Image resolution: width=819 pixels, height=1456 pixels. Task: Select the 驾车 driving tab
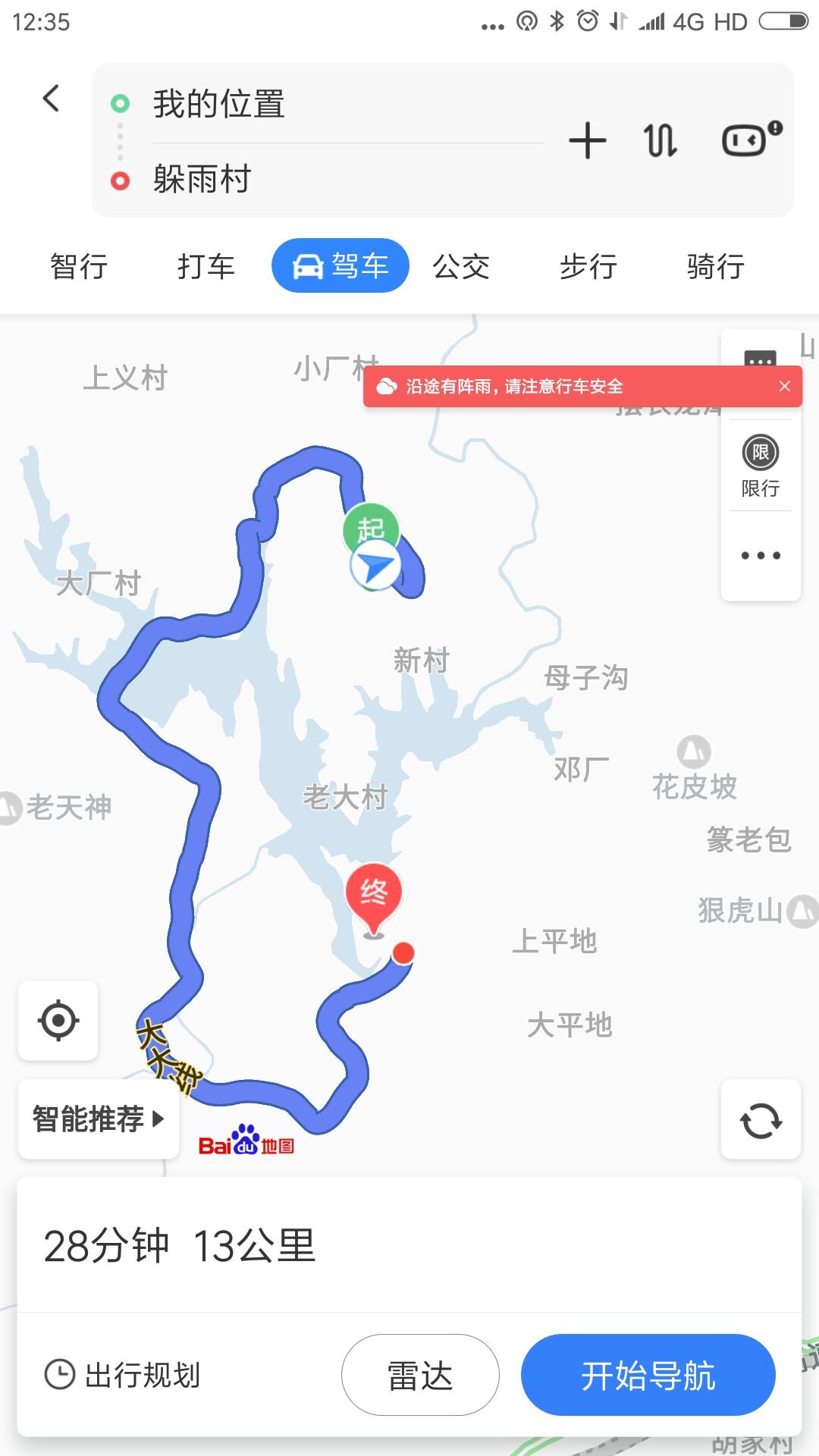click(x=340, y=266)
